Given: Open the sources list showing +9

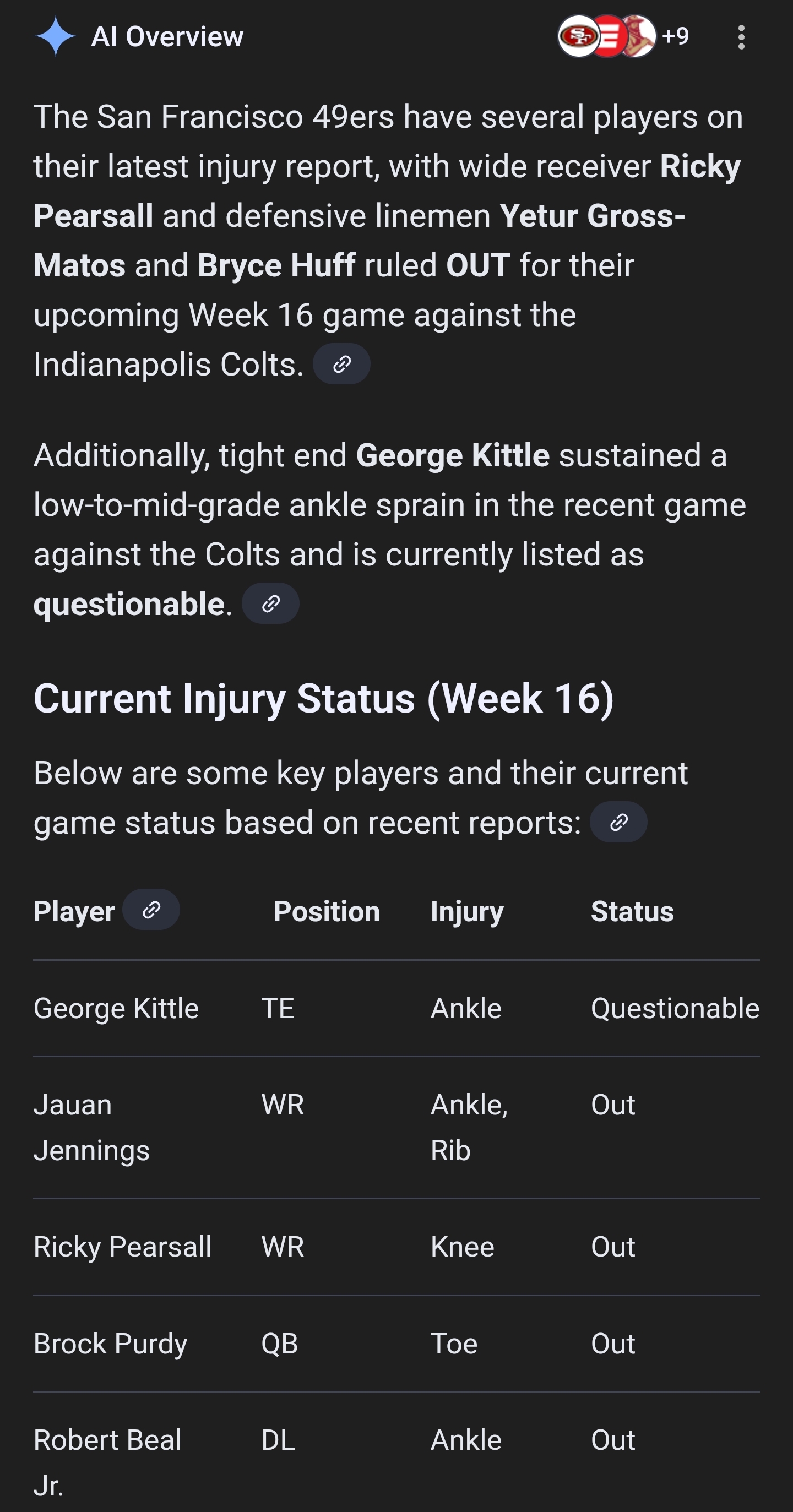Looking at the screenshot, I should click(623, 36).
